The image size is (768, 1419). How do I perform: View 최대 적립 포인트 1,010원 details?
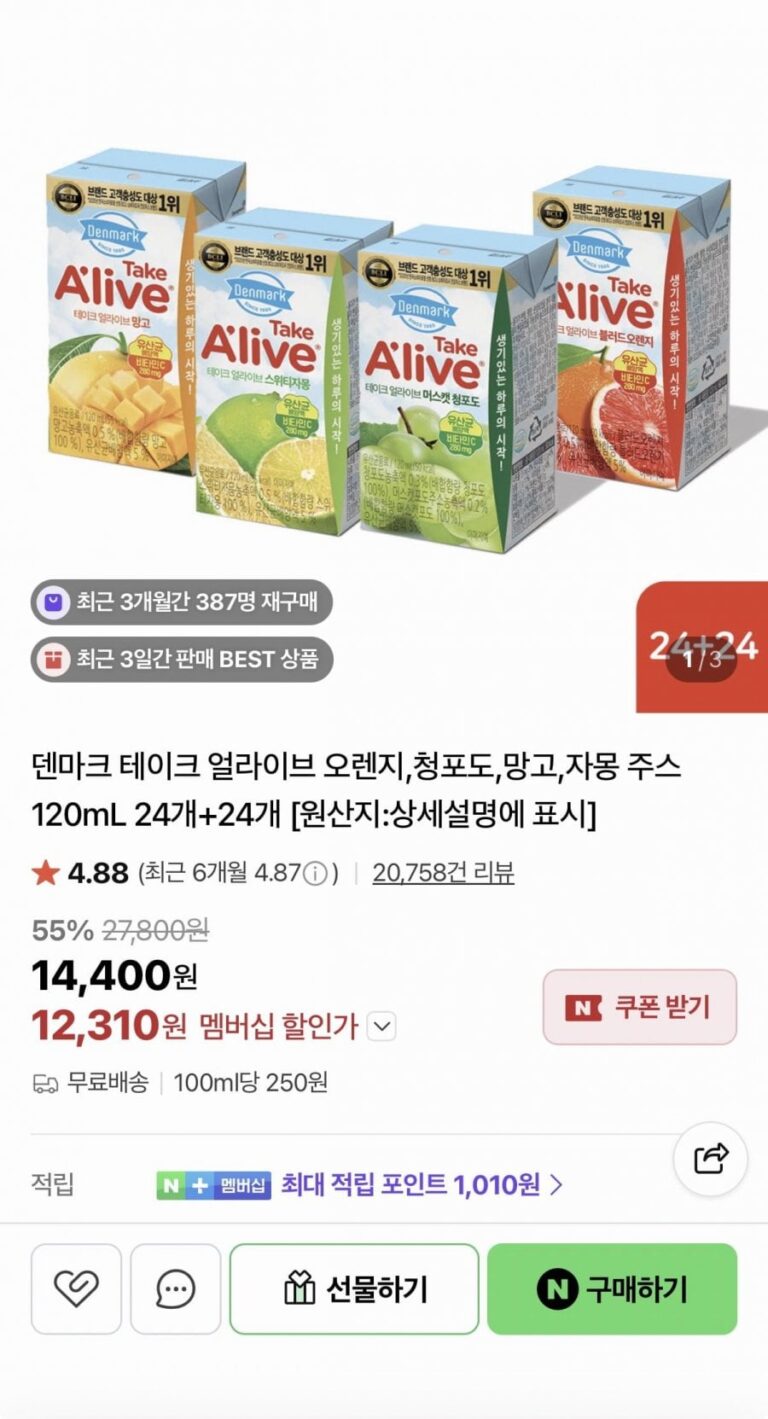[421, 1186]
